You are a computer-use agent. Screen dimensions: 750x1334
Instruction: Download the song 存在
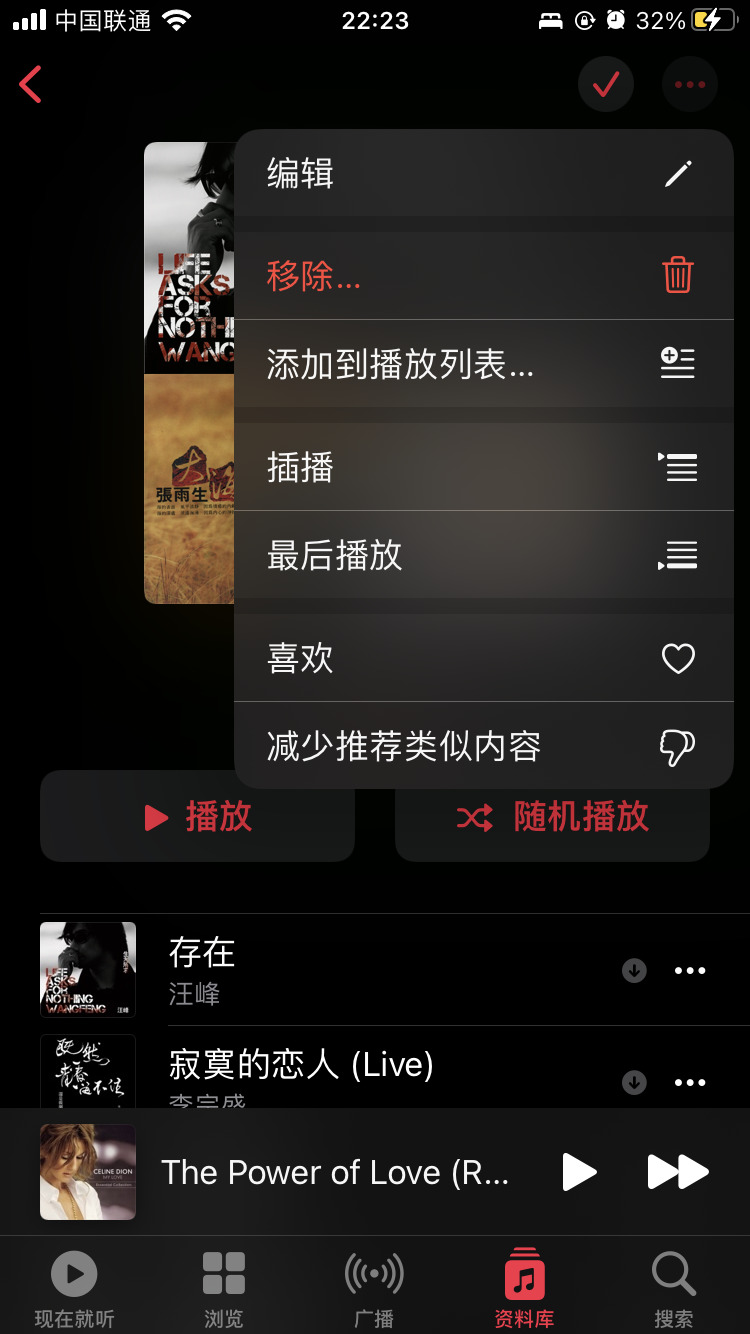click(x=634, y=970)
